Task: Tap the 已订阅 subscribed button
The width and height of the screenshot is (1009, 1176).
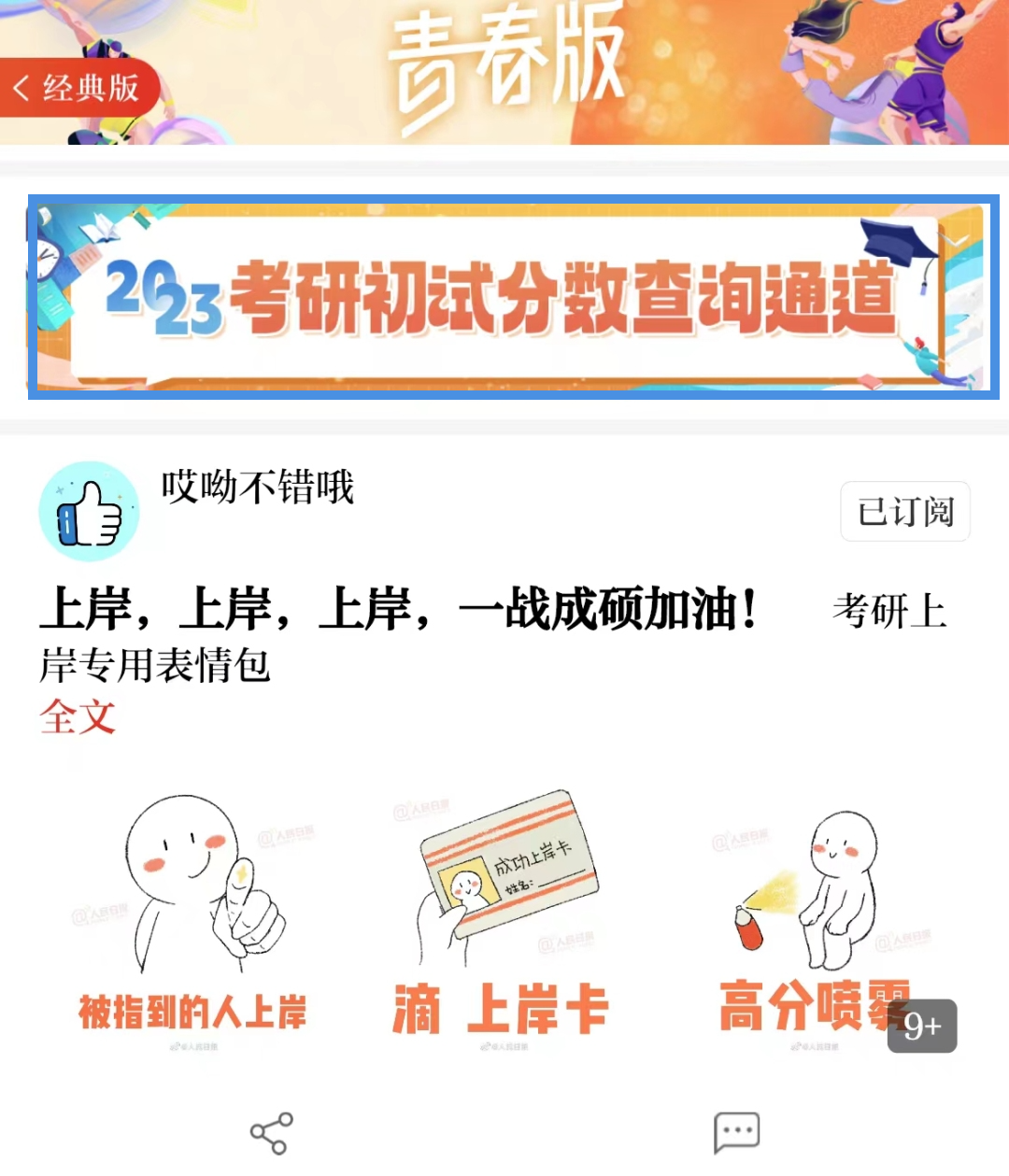Action: [x=904, y=512]
